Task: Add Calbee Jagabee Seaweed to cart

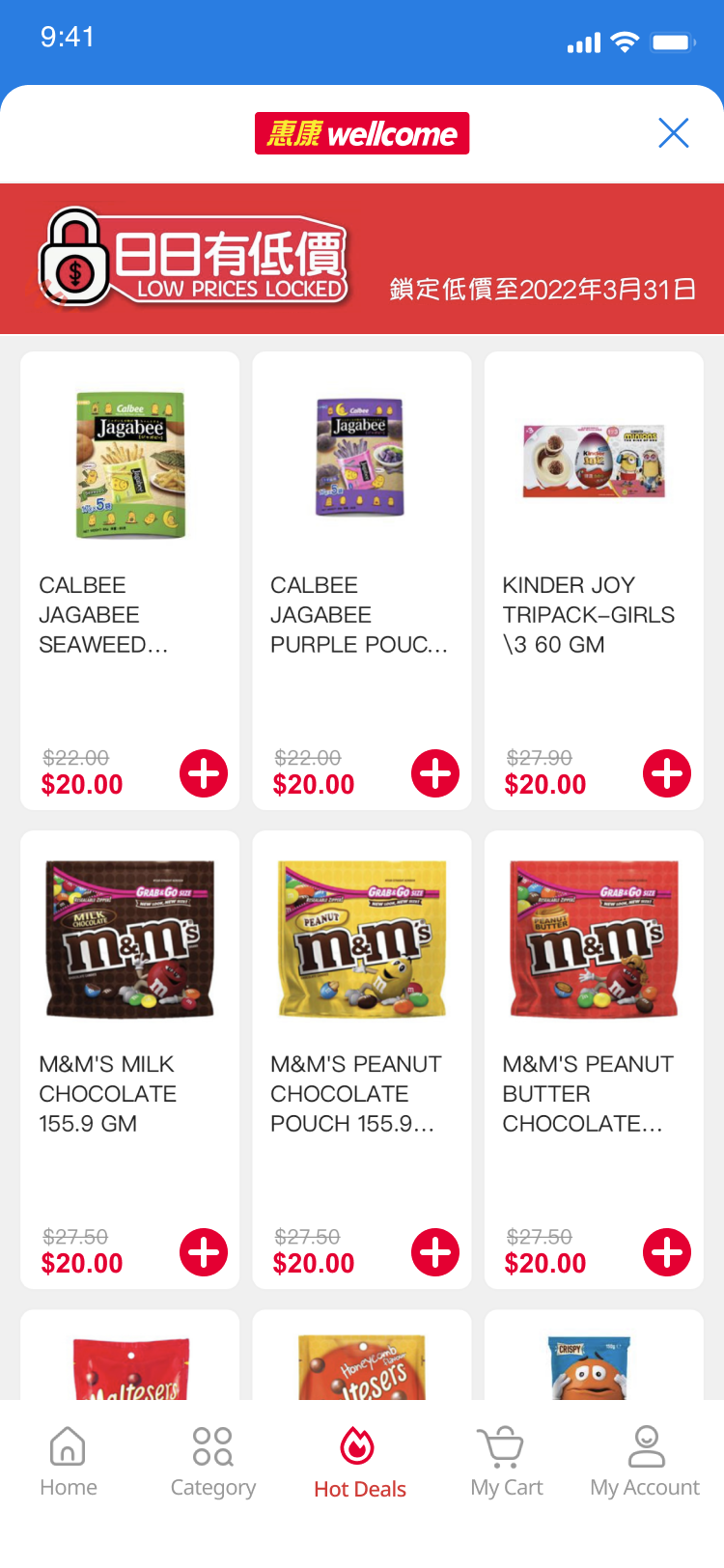Action: [x=204, y=773]
